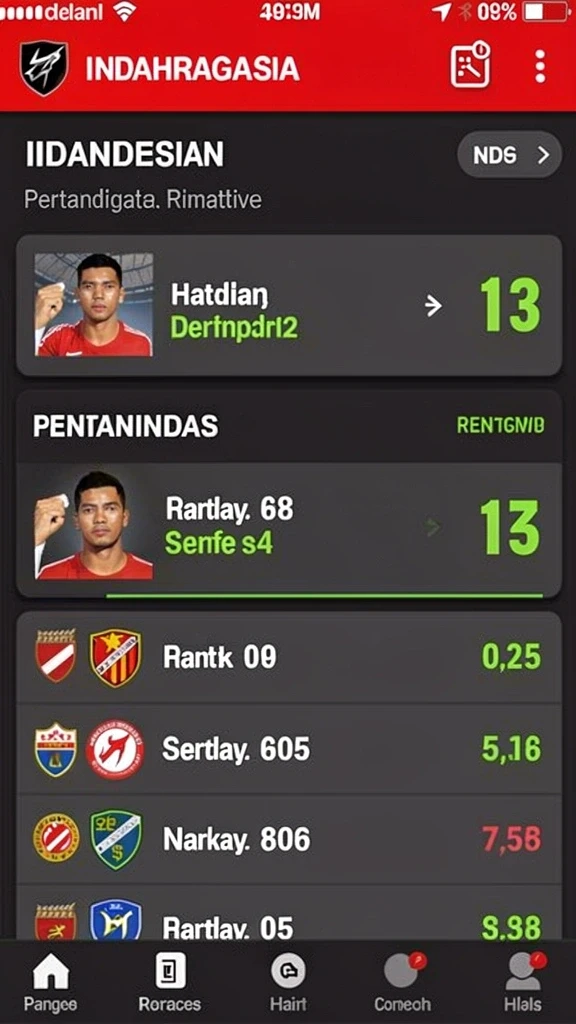576x1024 pixels.
Task: Open the Hatdian player card
Action: 289,305
